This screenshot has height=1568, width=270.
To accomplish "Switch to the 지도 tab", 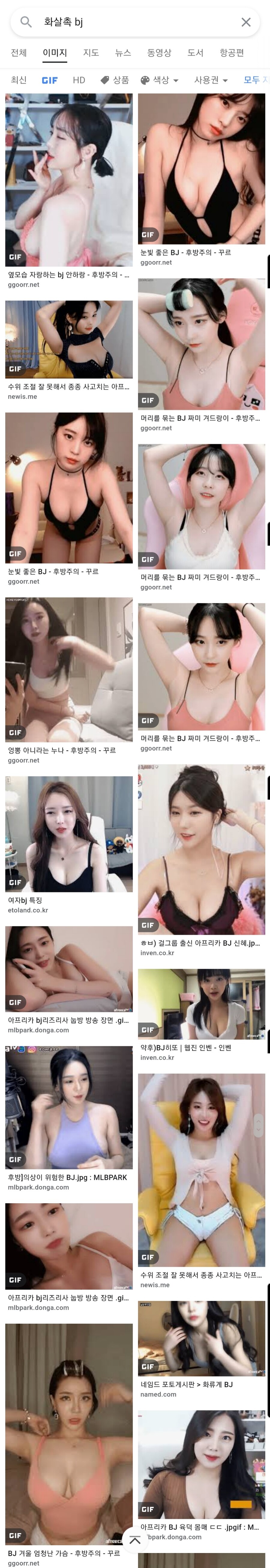I will [91, 53].
